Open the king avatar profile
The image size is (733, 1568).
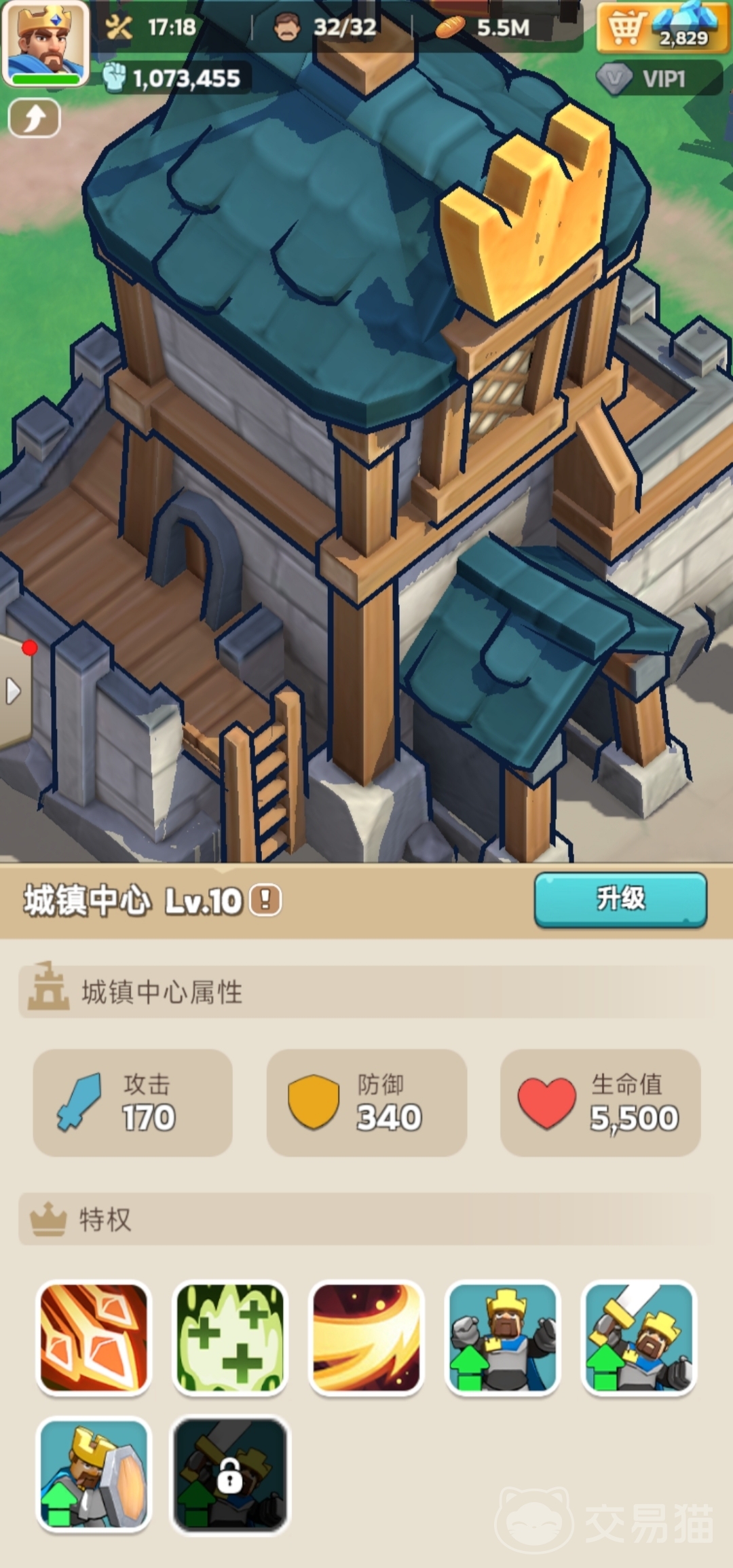[x=46, y=43]
